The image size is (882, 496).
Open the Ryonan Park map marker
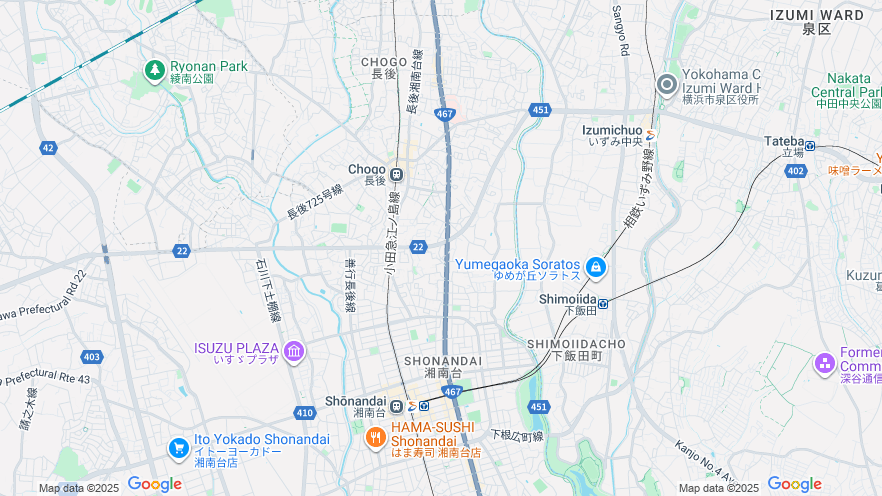(x=154, y=70)
